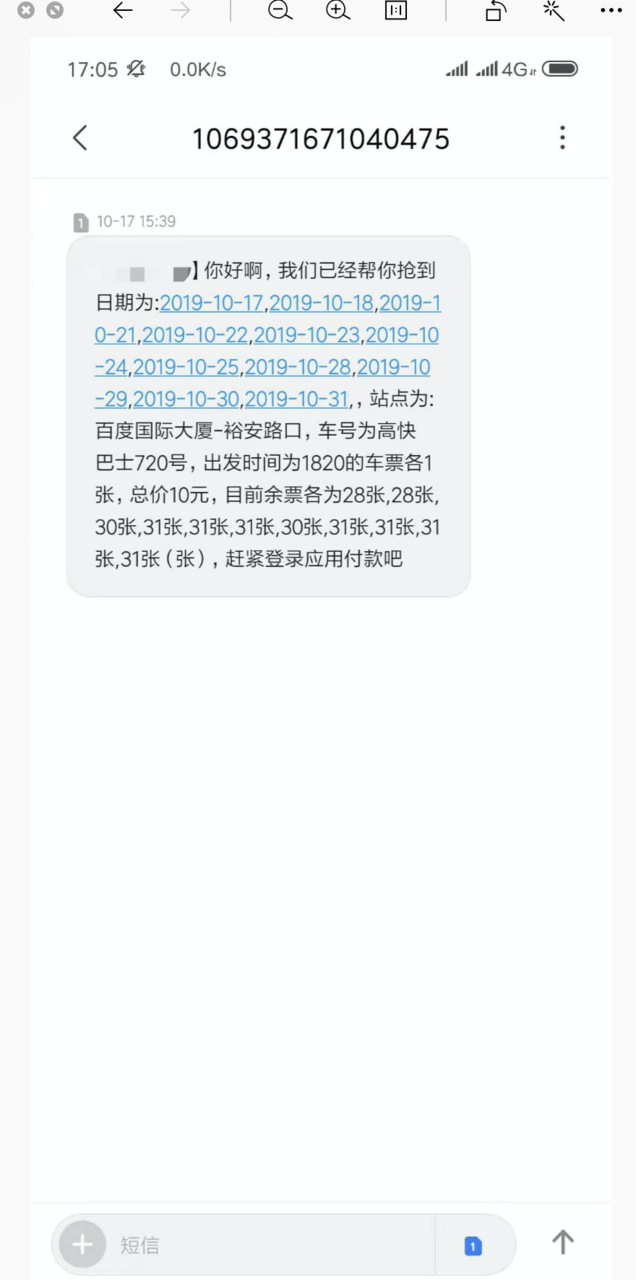
Task: Select the 2019-10-22 date link
Action: tap(195, 335)
